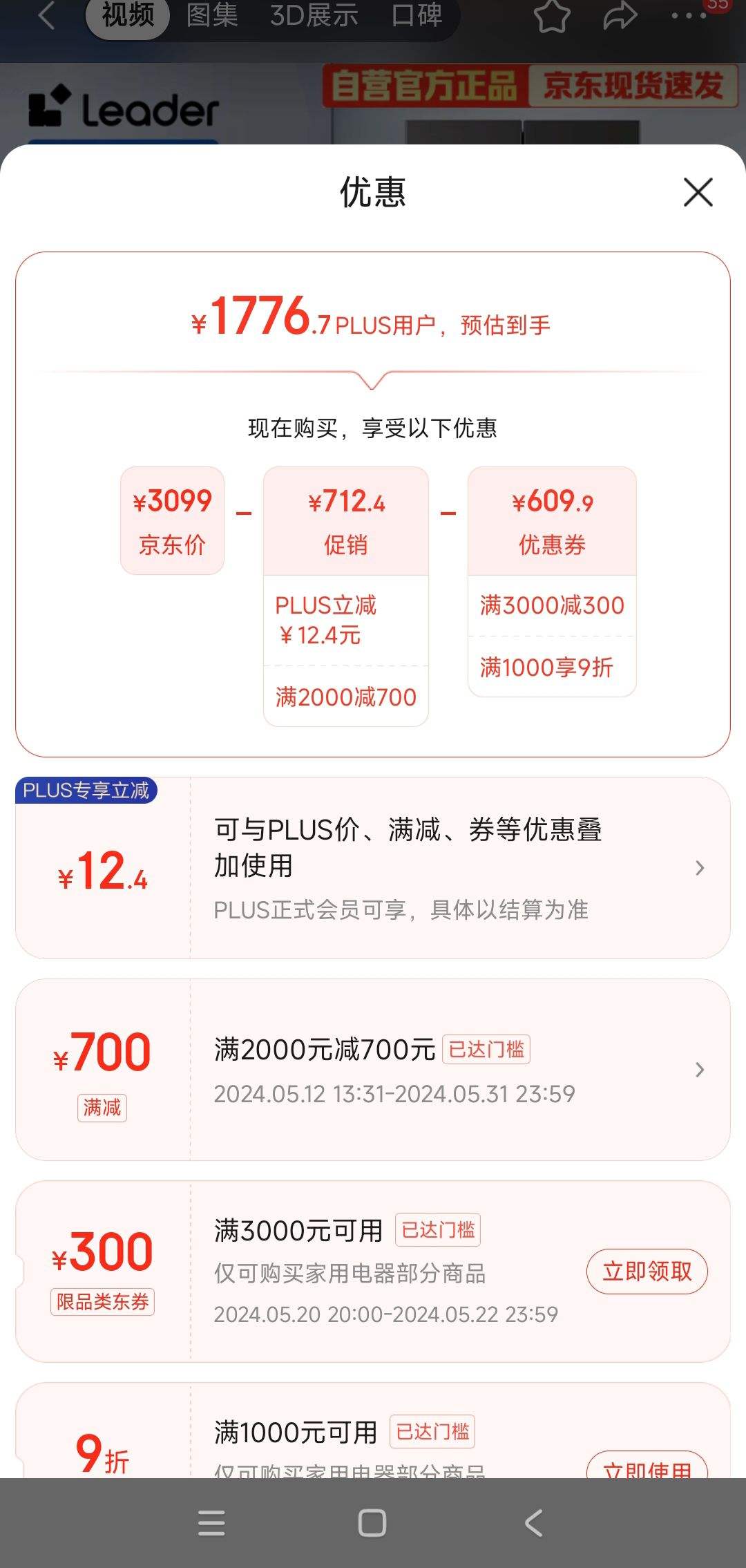Expand details of the PLUS专享立减 offer
Viewport: 746px width, 1568px height.
(x=700, y=867)
